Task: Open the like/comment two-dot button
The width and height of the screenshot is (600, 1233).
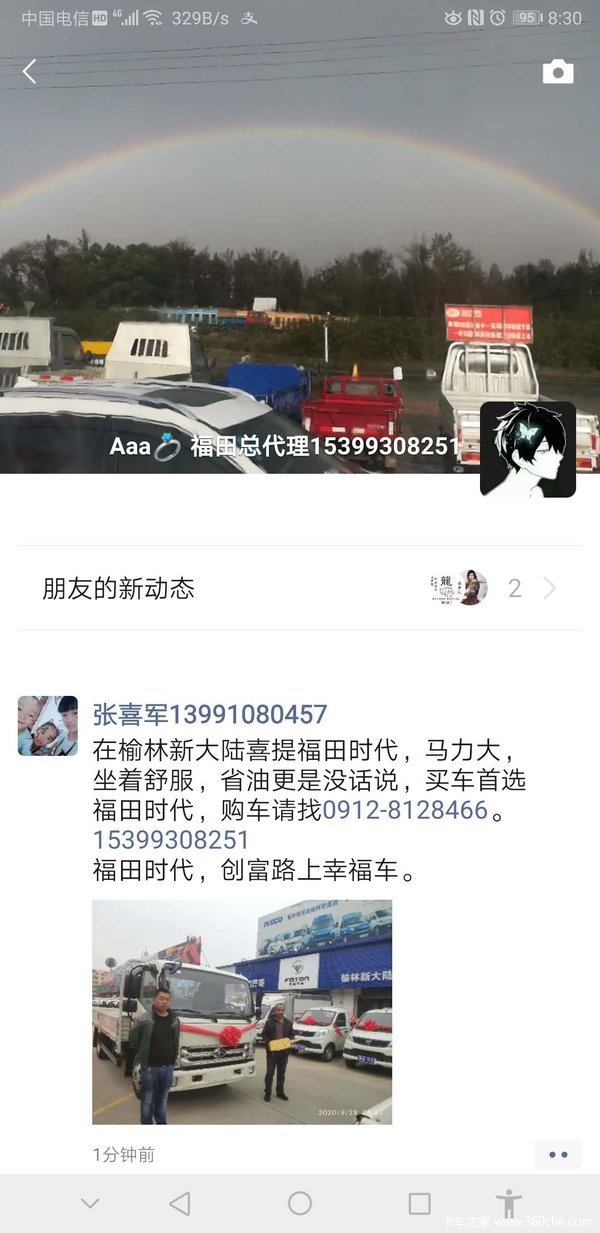Action: tap(558, 1155)
